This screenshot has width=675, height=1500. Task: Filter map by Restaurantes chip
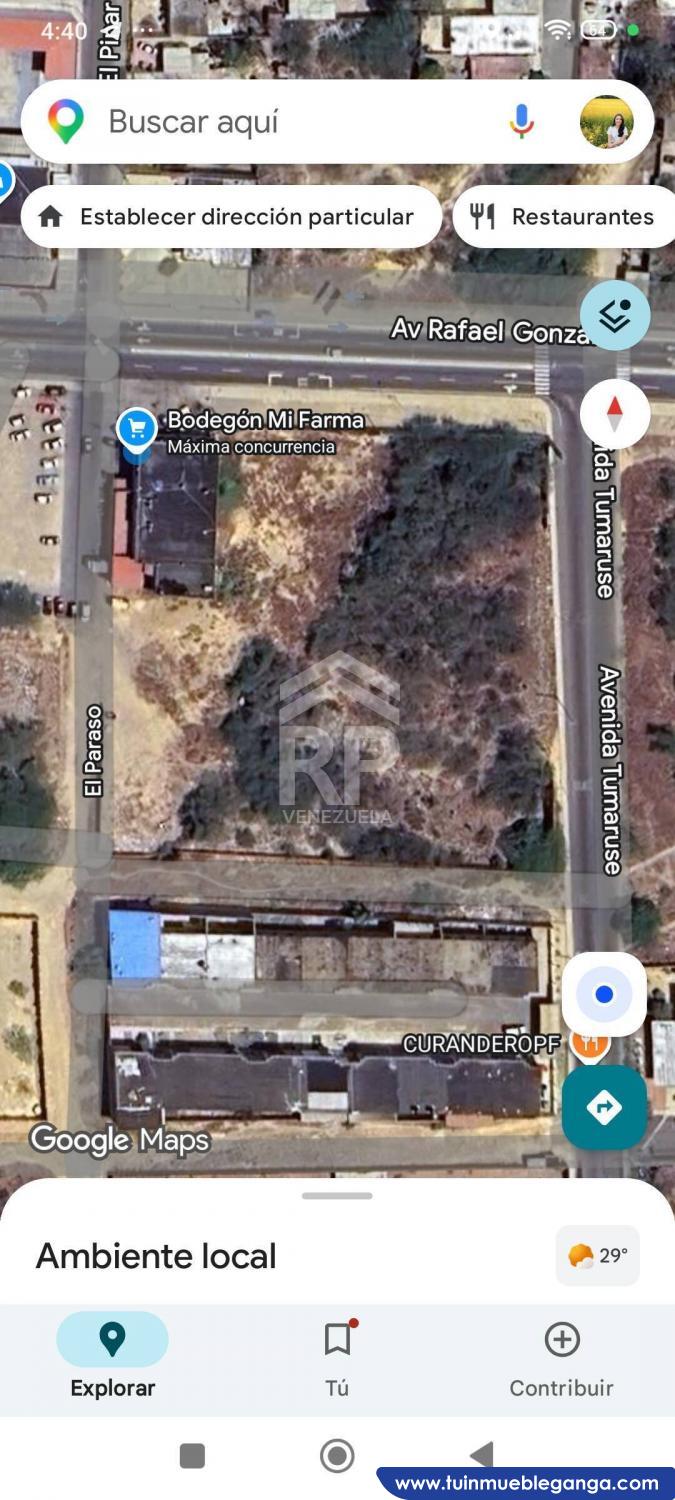[x=566, y=217]
